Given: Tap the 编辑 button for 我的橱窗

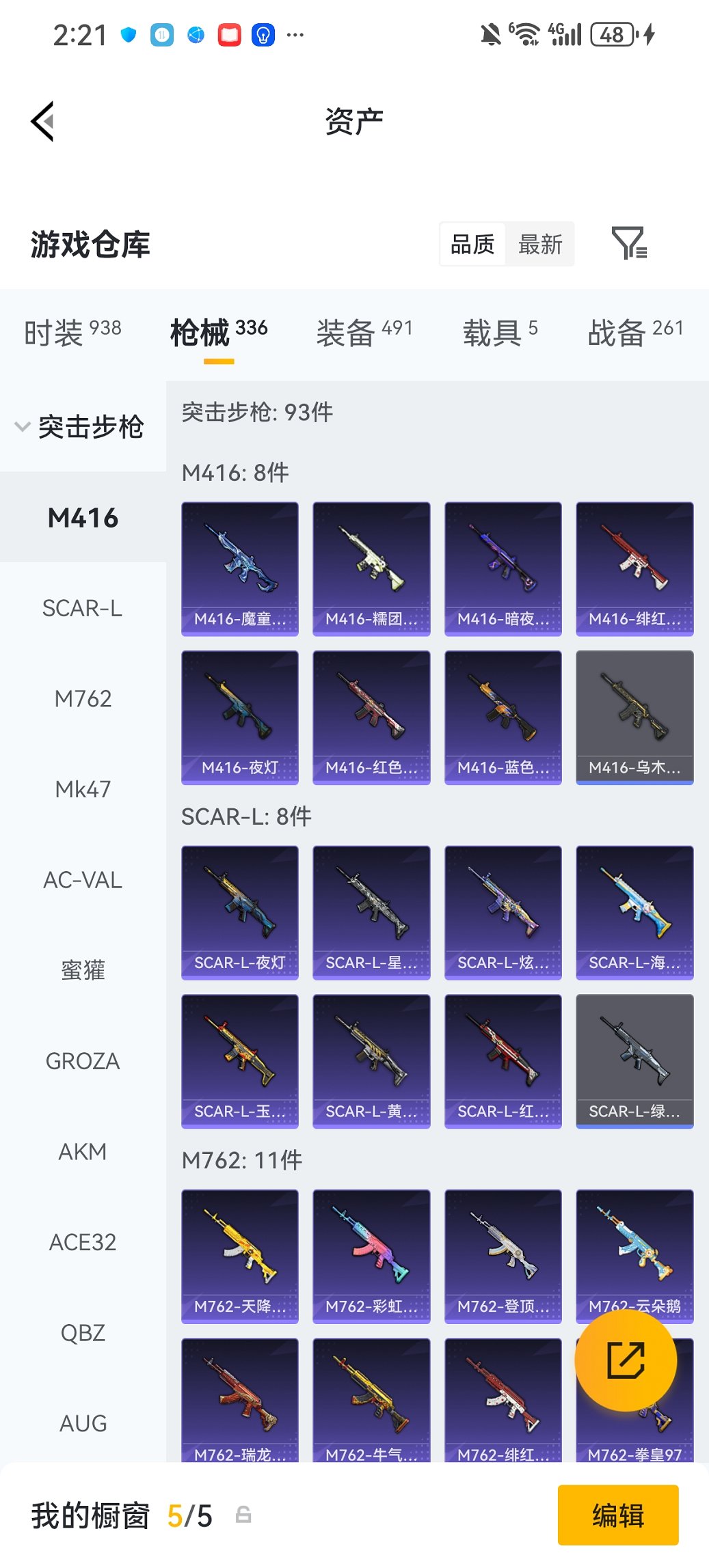Looking at the screenshot, I should point(618,1515).
